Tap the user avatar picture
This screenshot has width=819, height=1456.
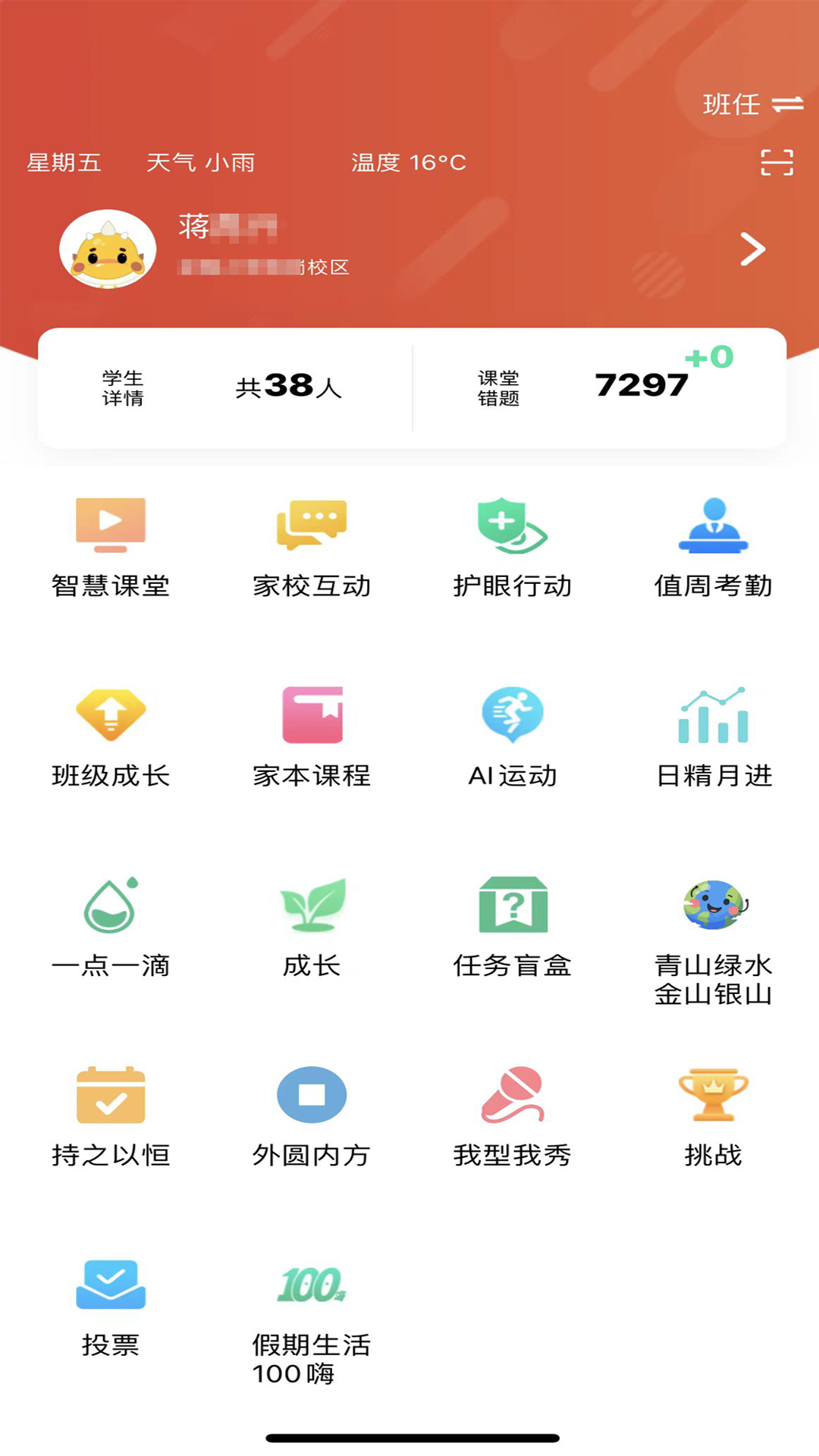coord(107,249)
